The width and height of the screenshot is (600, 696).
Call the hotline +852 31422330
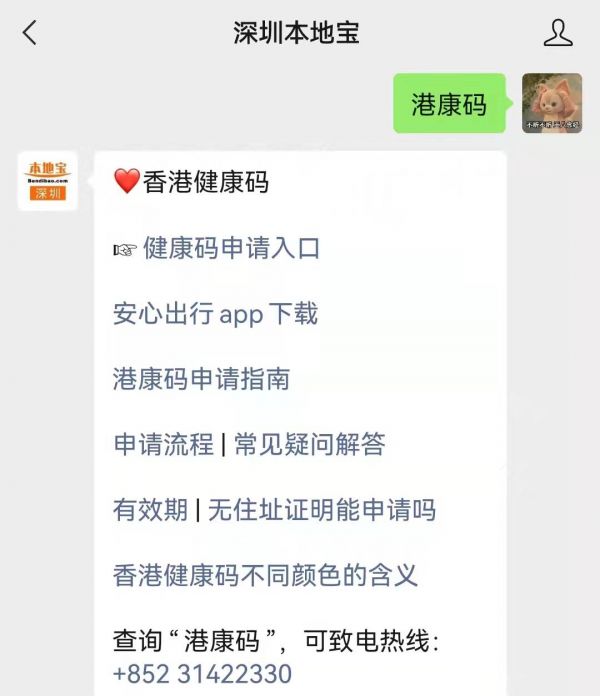tap(202, 674)
